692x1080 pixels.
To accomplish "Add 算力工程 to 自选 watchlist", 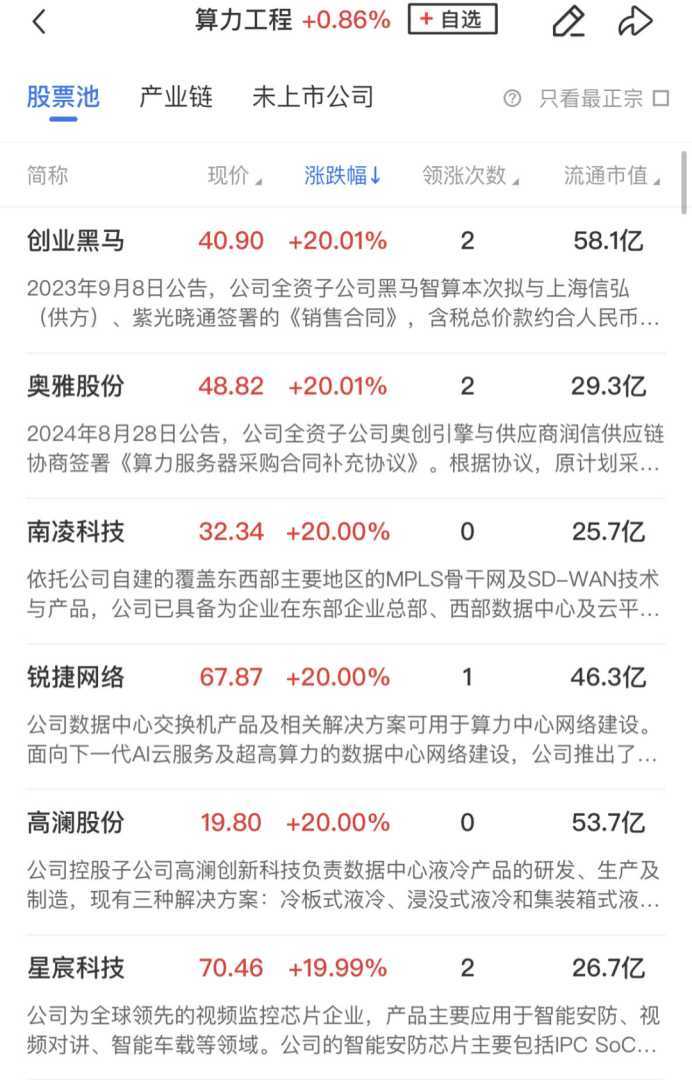I will click(x=452, y=20).
